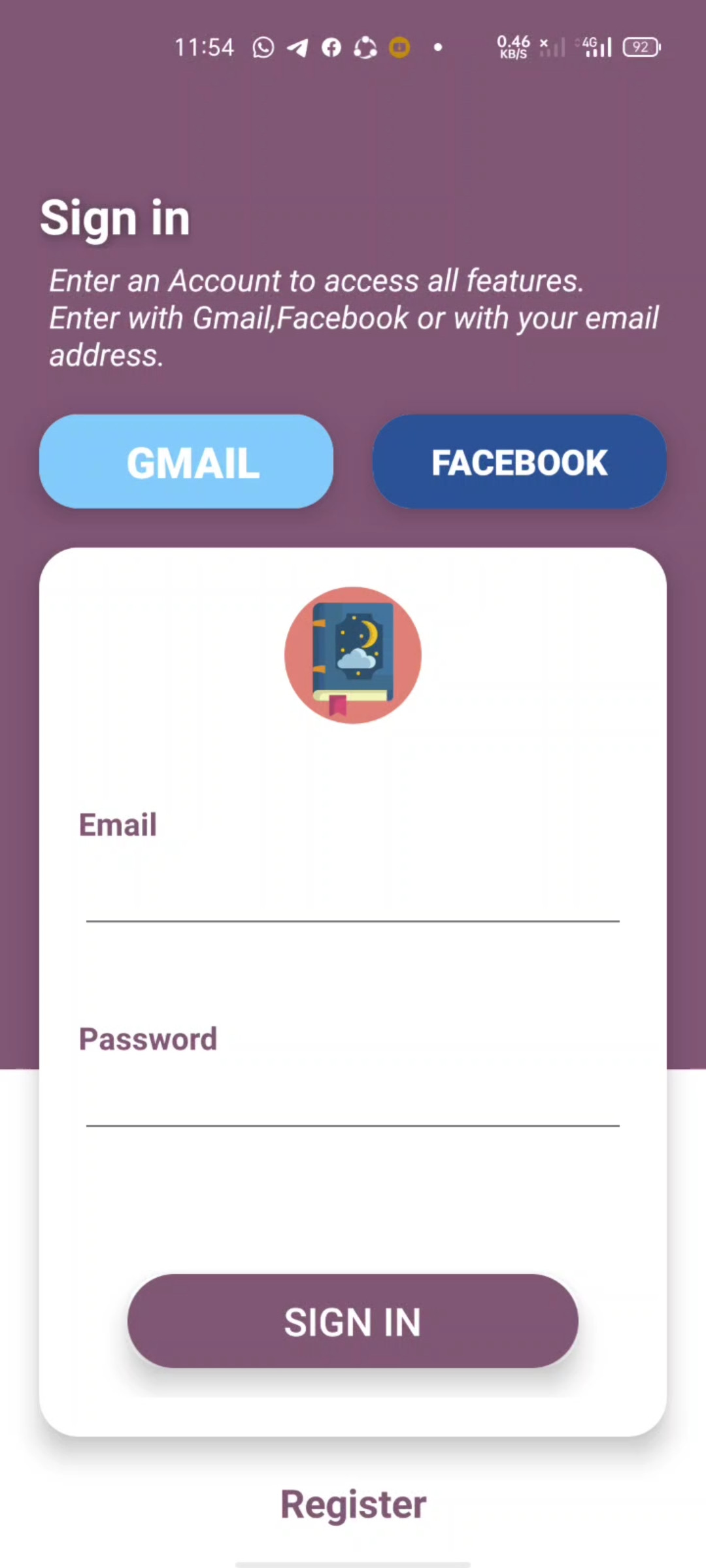Select the FACEBOOK sign-in option
Viewport: 706px width, 1568px height.
[519, 461]
